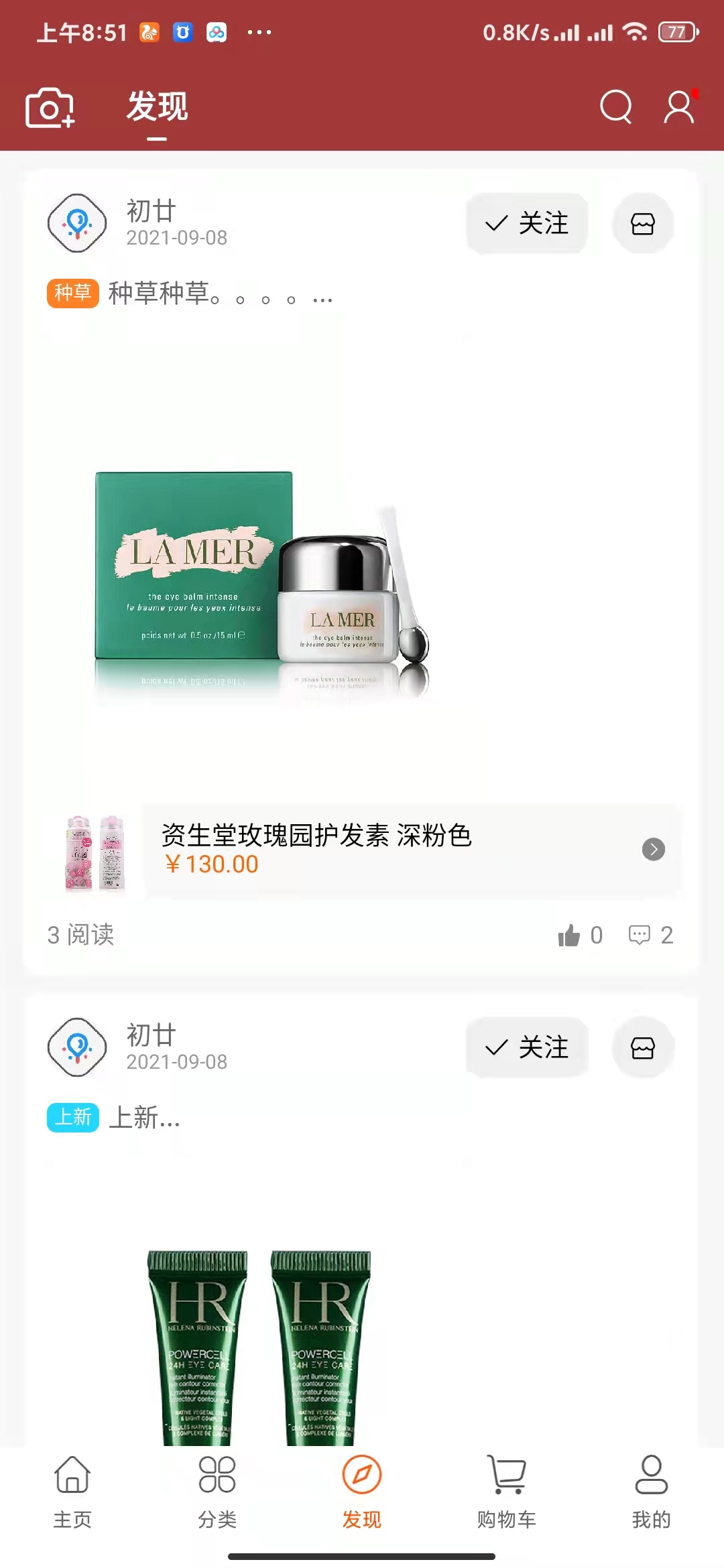This screenshot has width=724, height=1568.
Task: Open the 我的 page
Action: pos(651,1491)
